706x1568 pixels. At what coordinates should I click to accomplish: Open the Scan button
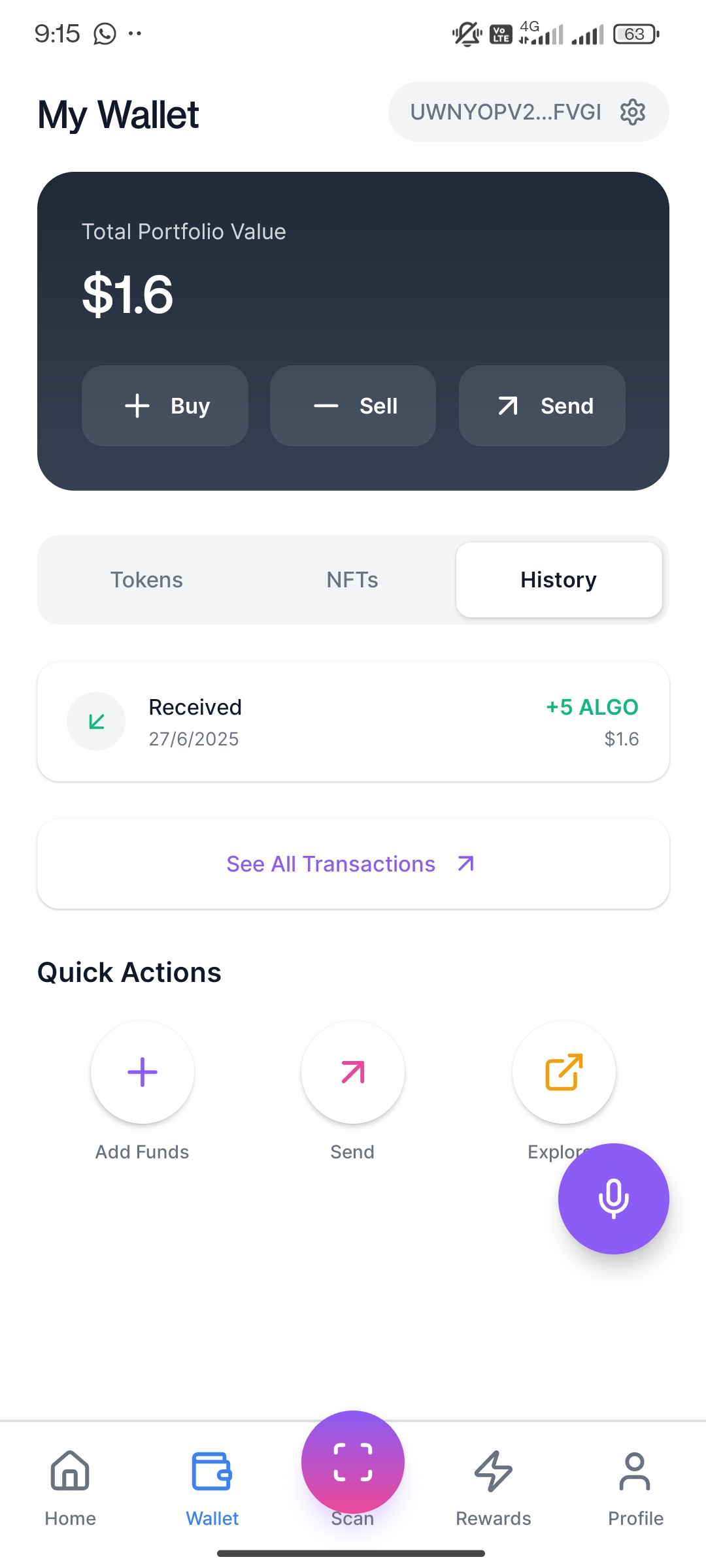pos(353,1463)
